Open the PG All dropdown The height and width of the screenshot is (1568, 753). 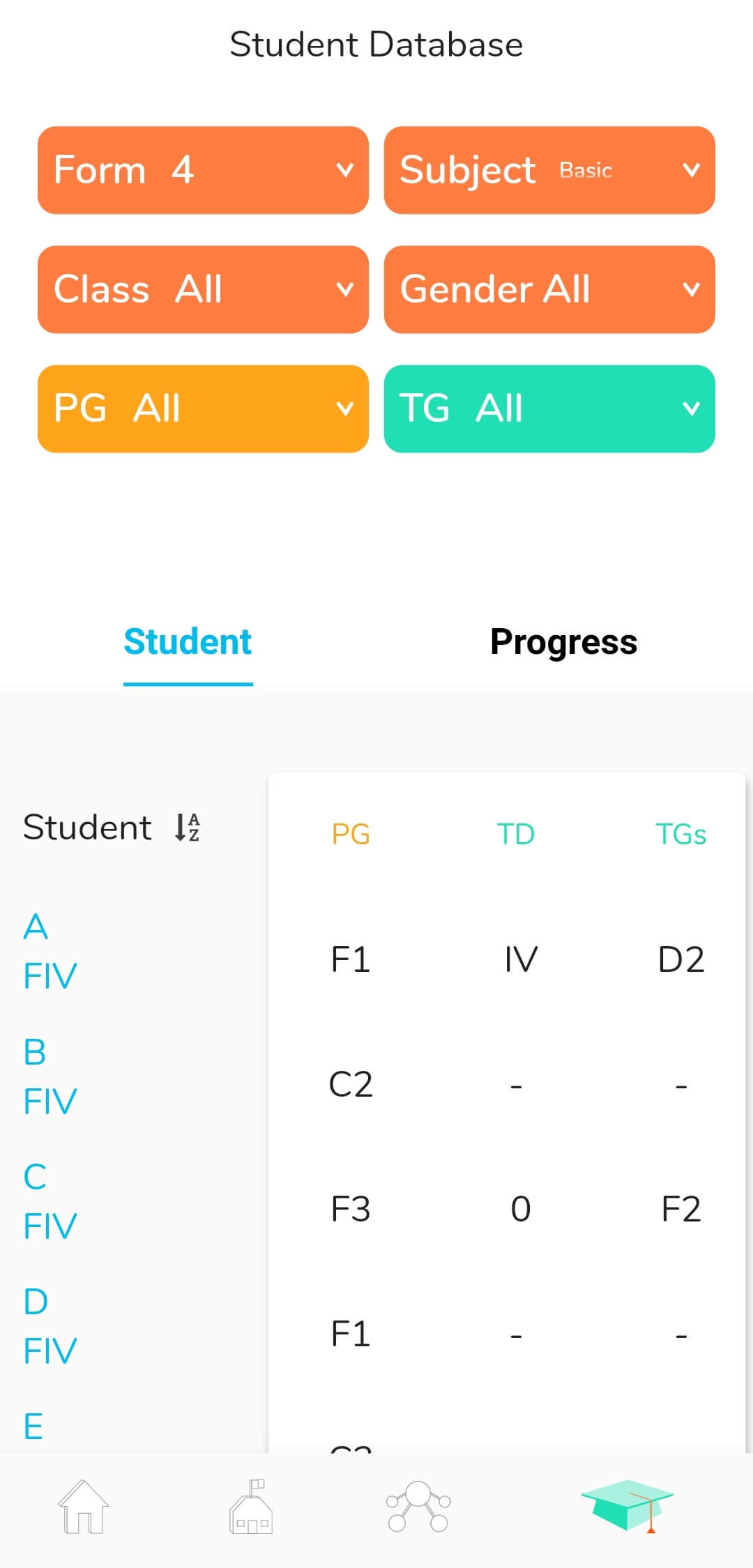pos(203,409)
